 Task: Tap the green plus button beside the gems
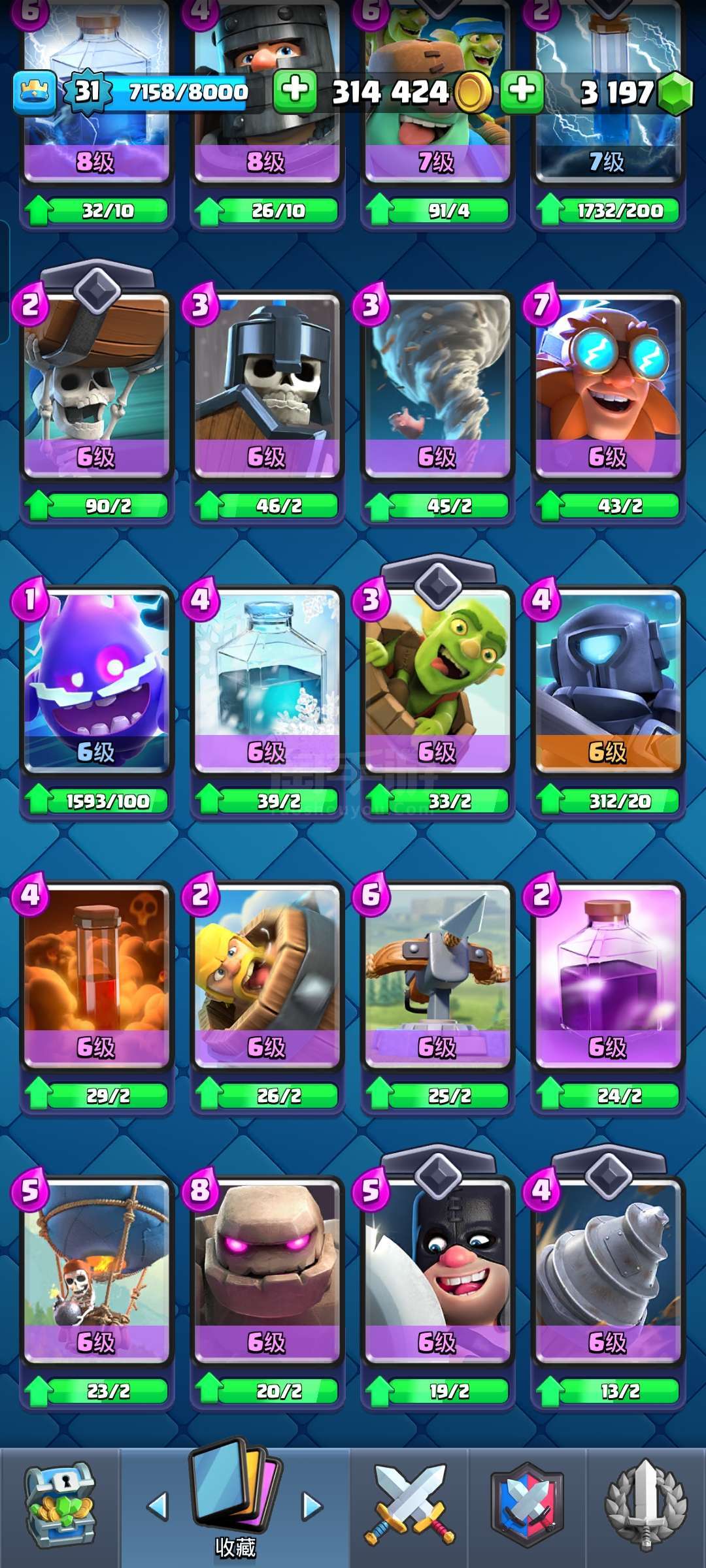(522, 90)
